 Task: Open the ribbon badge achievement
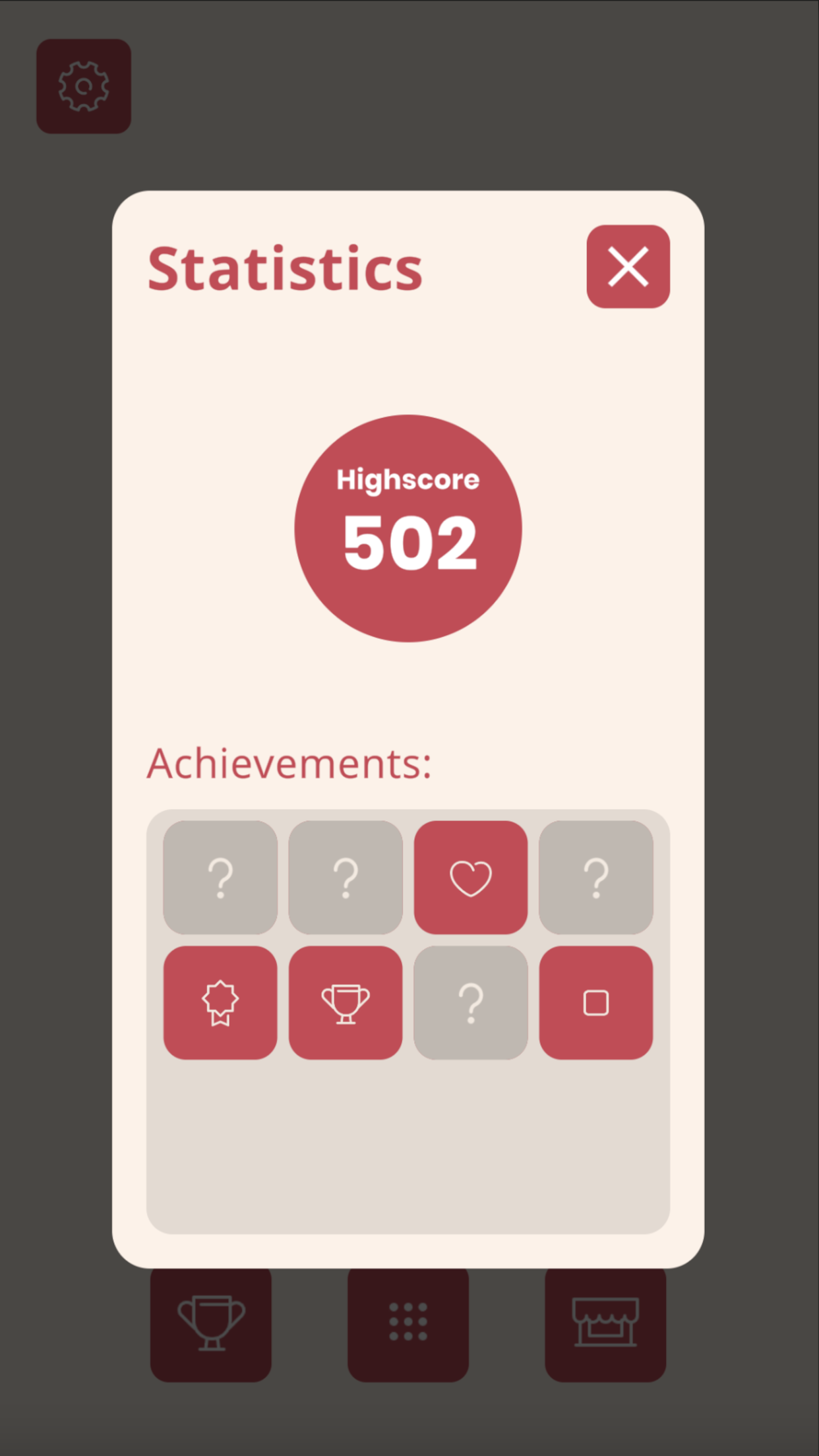tap(220, 1002)
